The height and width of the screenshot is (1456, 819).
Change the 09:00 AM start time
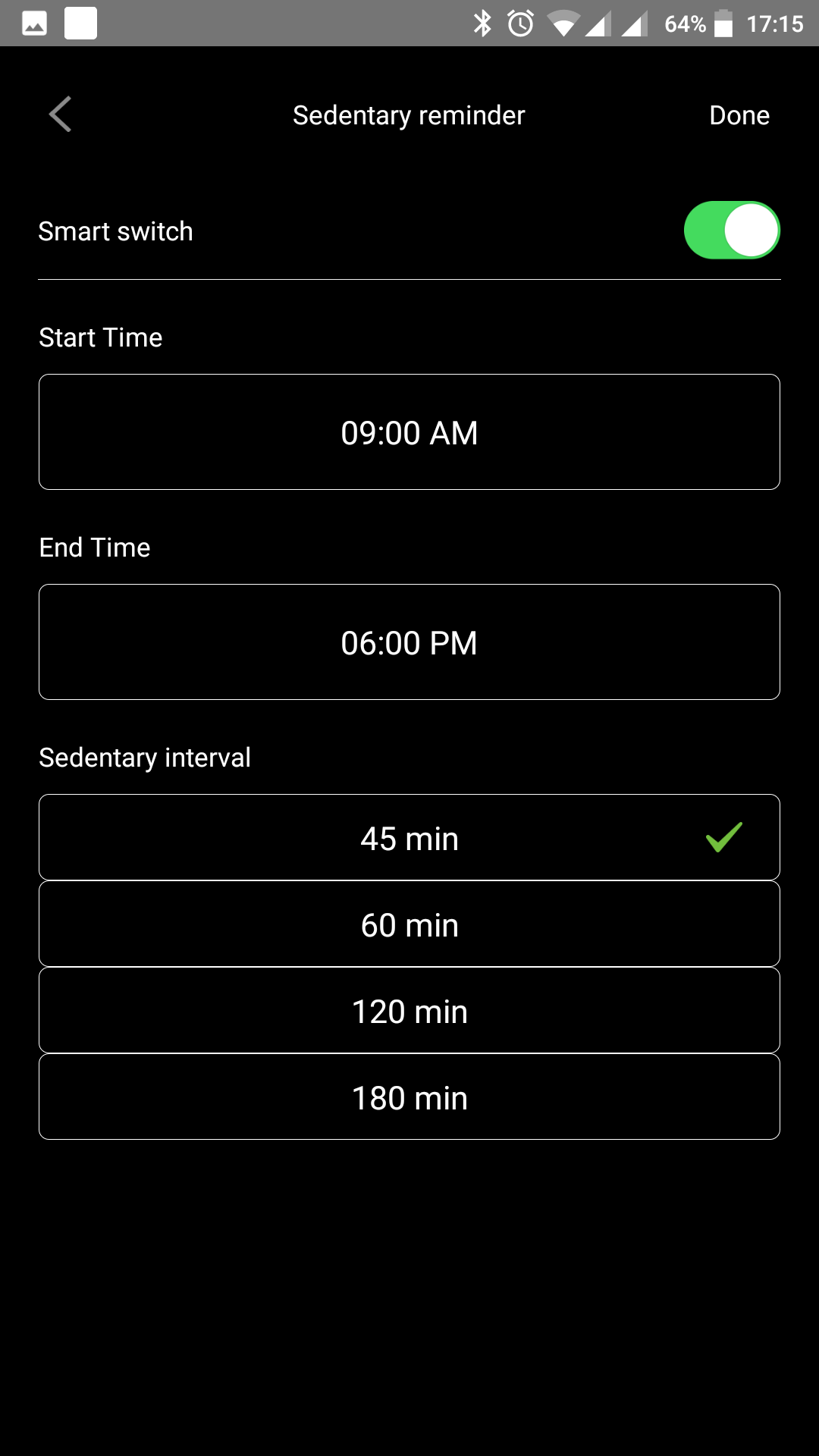(409, 432)
